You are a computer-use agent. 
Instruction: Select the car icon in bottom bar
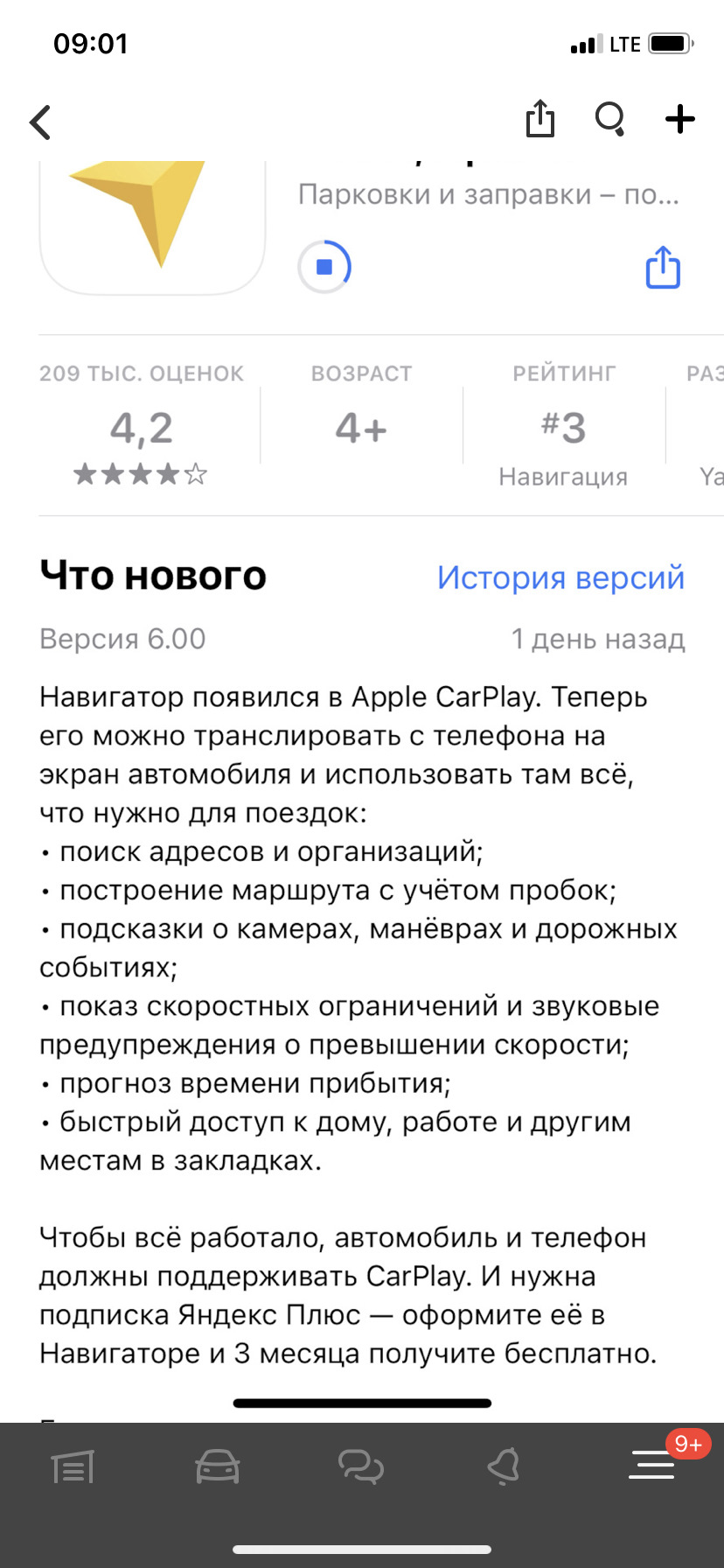click(x=217, y=1467)
